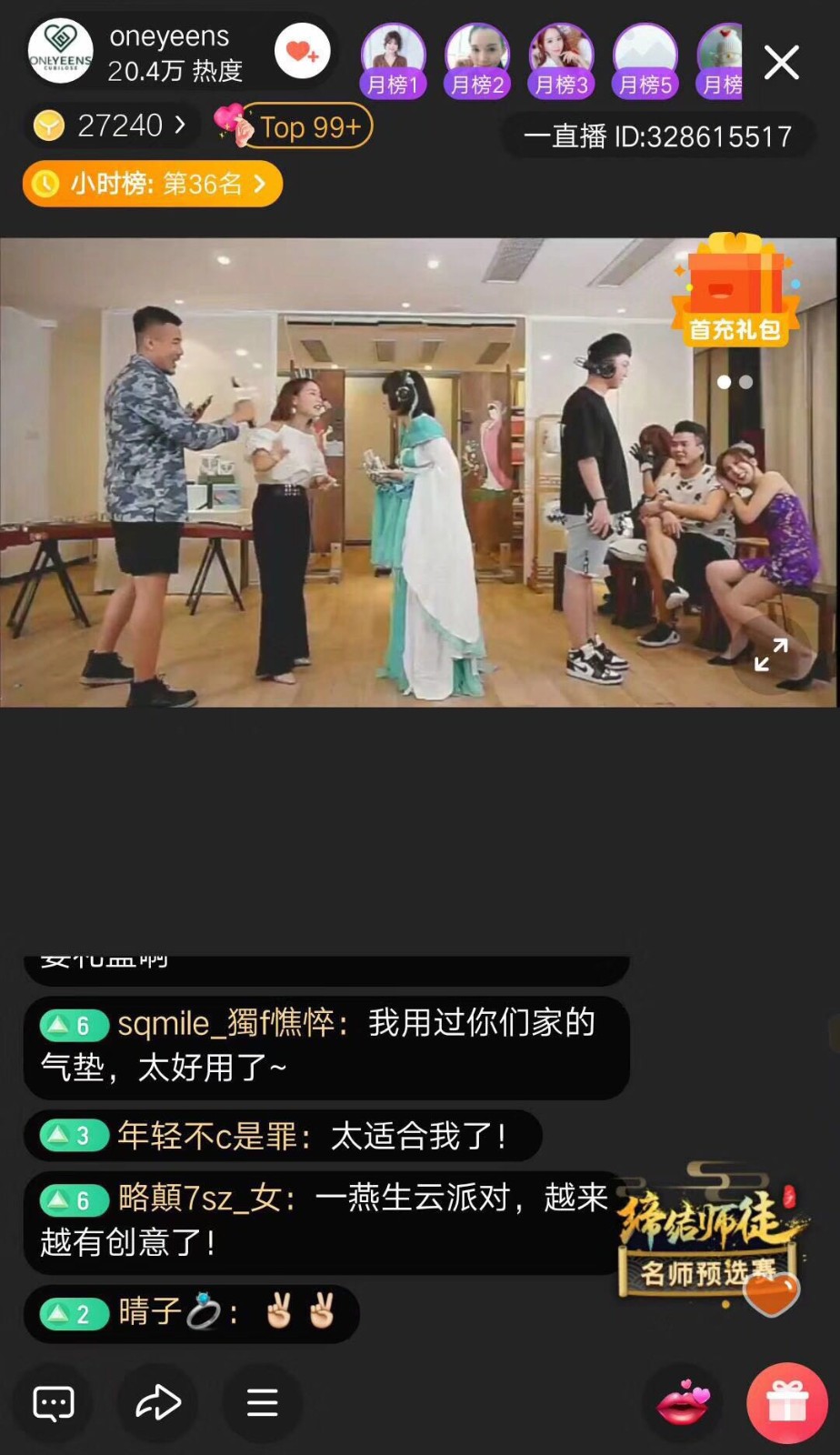Open the three-line more menu
The height and width of the screenshot is (1455, 840).
coord(262,1403)
